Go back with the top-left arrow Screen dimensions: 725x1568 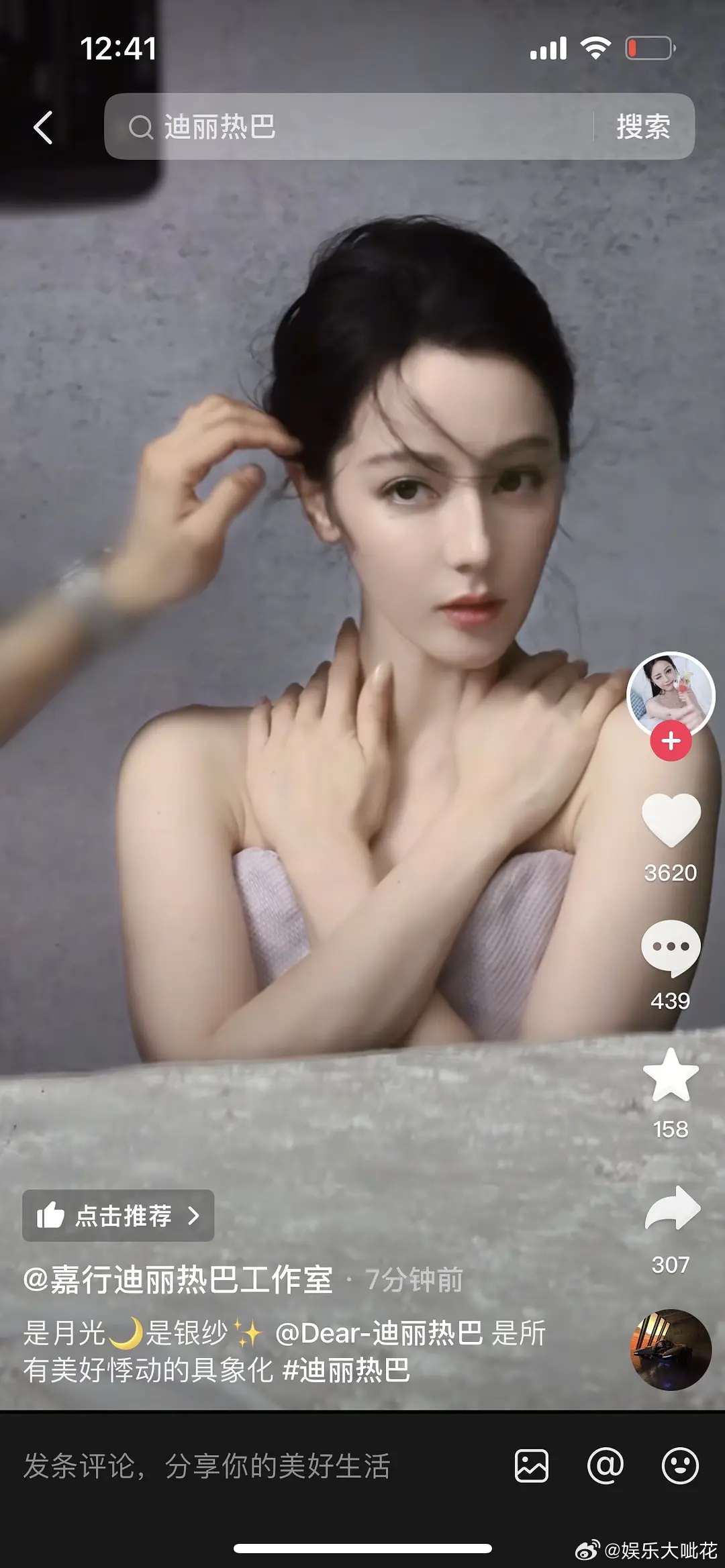[43, 127]
